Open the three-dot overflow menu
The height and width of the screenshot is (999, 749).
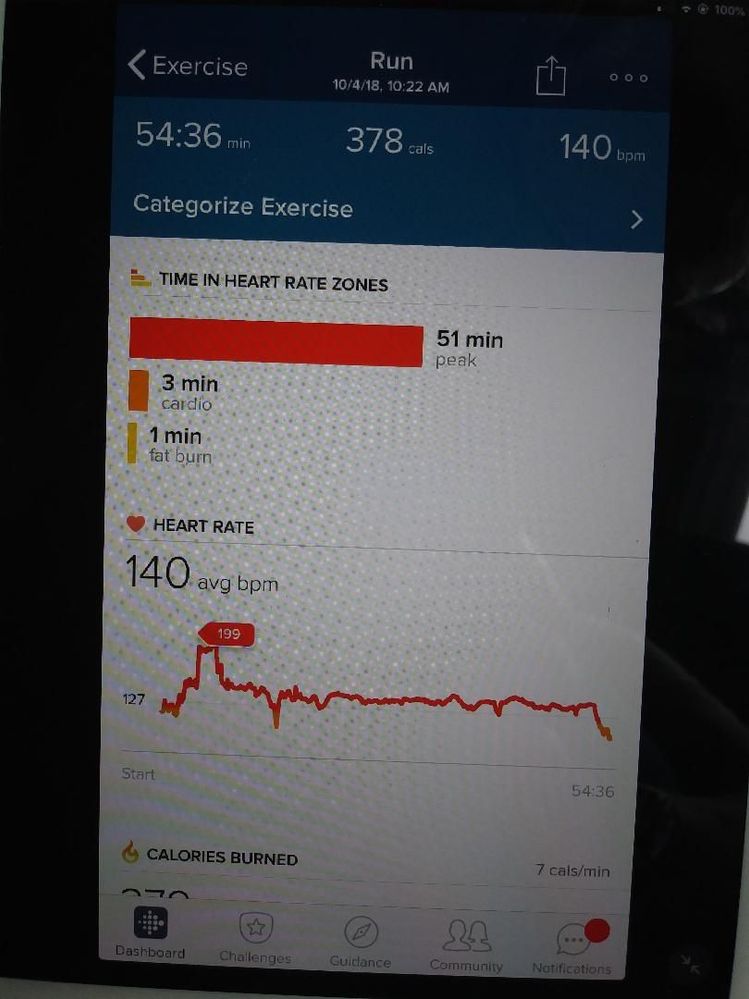pyautogui.click(x=628, y=78)
